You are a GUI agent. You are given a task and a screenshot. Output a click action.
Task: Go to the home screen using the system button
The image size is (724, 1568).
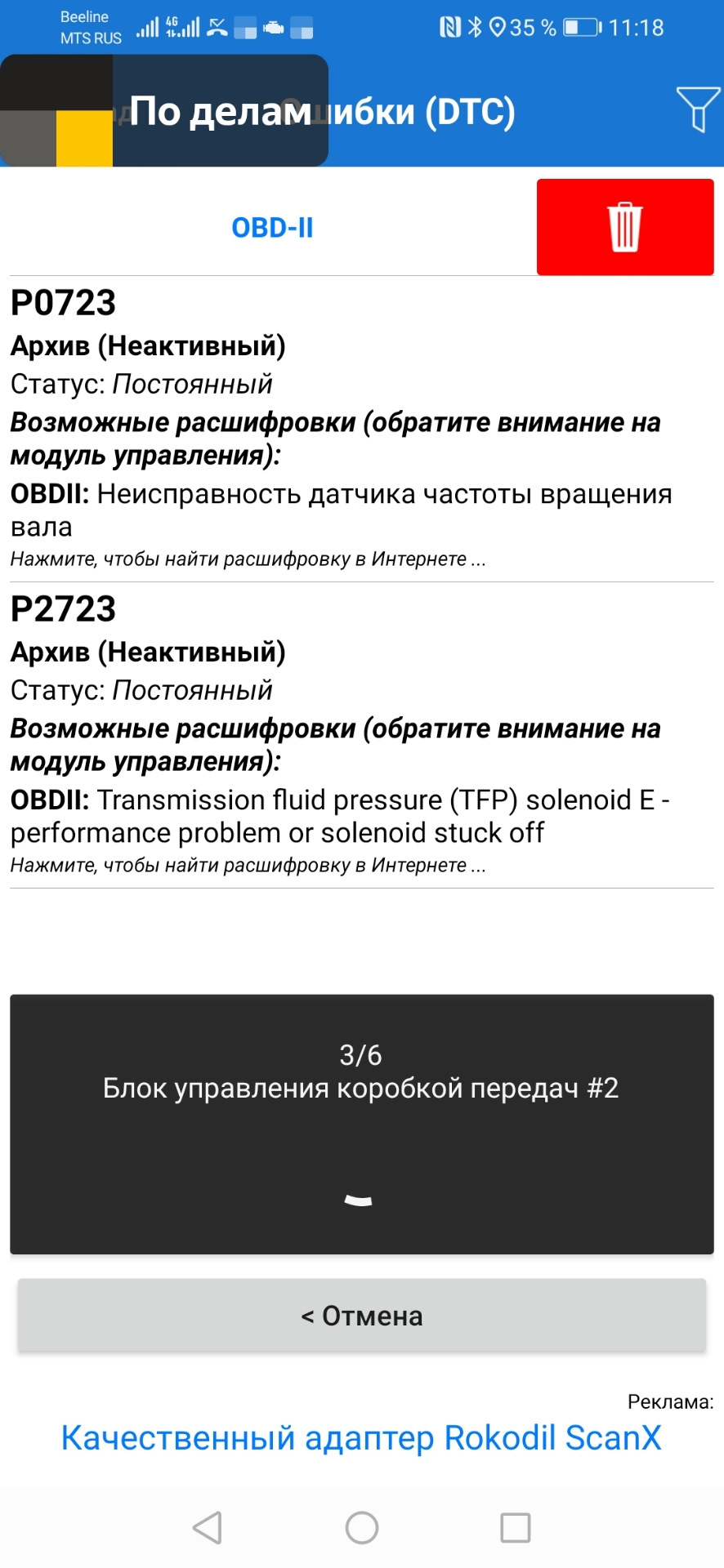362,1527
